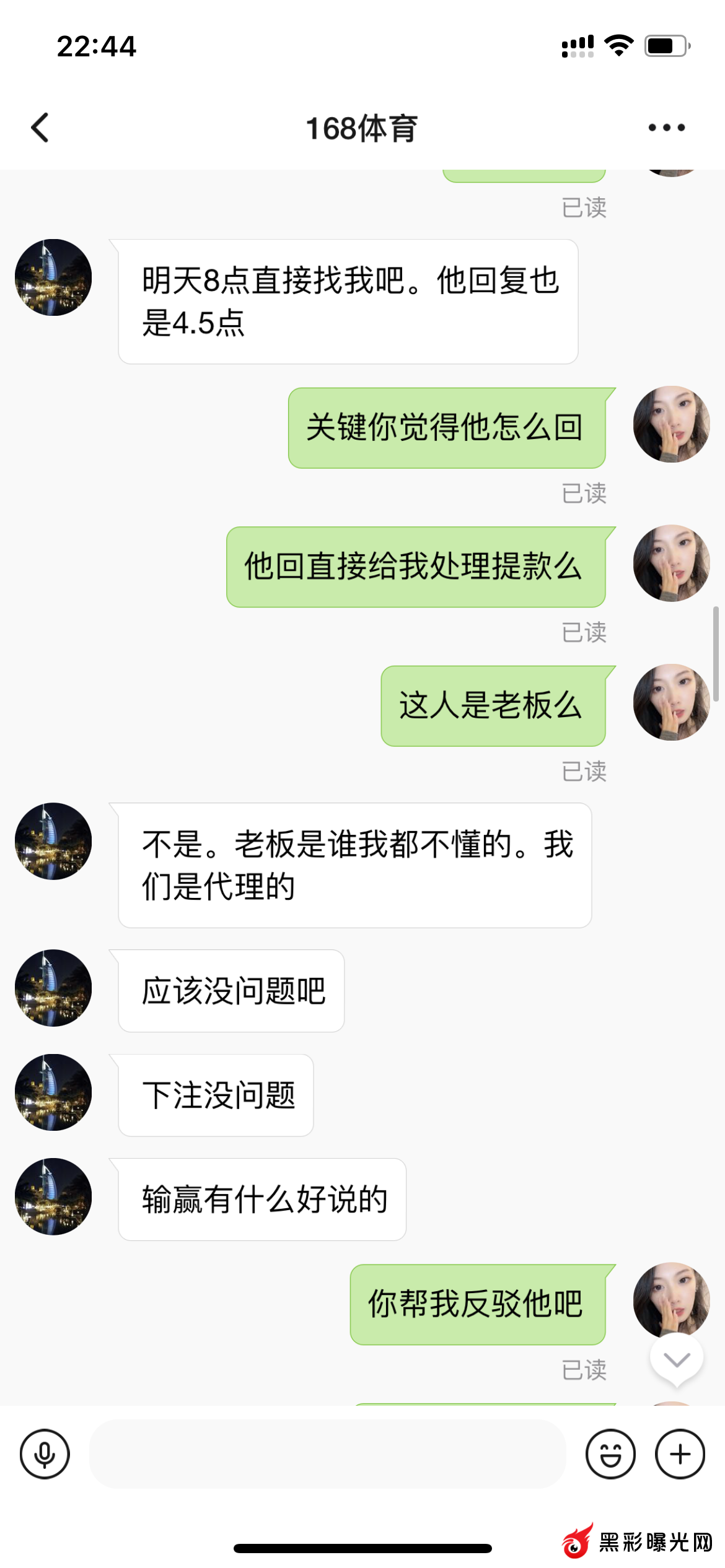The height and width of the screenshot is (1568, 725).
Task: Jump to the latest messages arrow
Action: pyautogui.click(x=676, y=1359)
